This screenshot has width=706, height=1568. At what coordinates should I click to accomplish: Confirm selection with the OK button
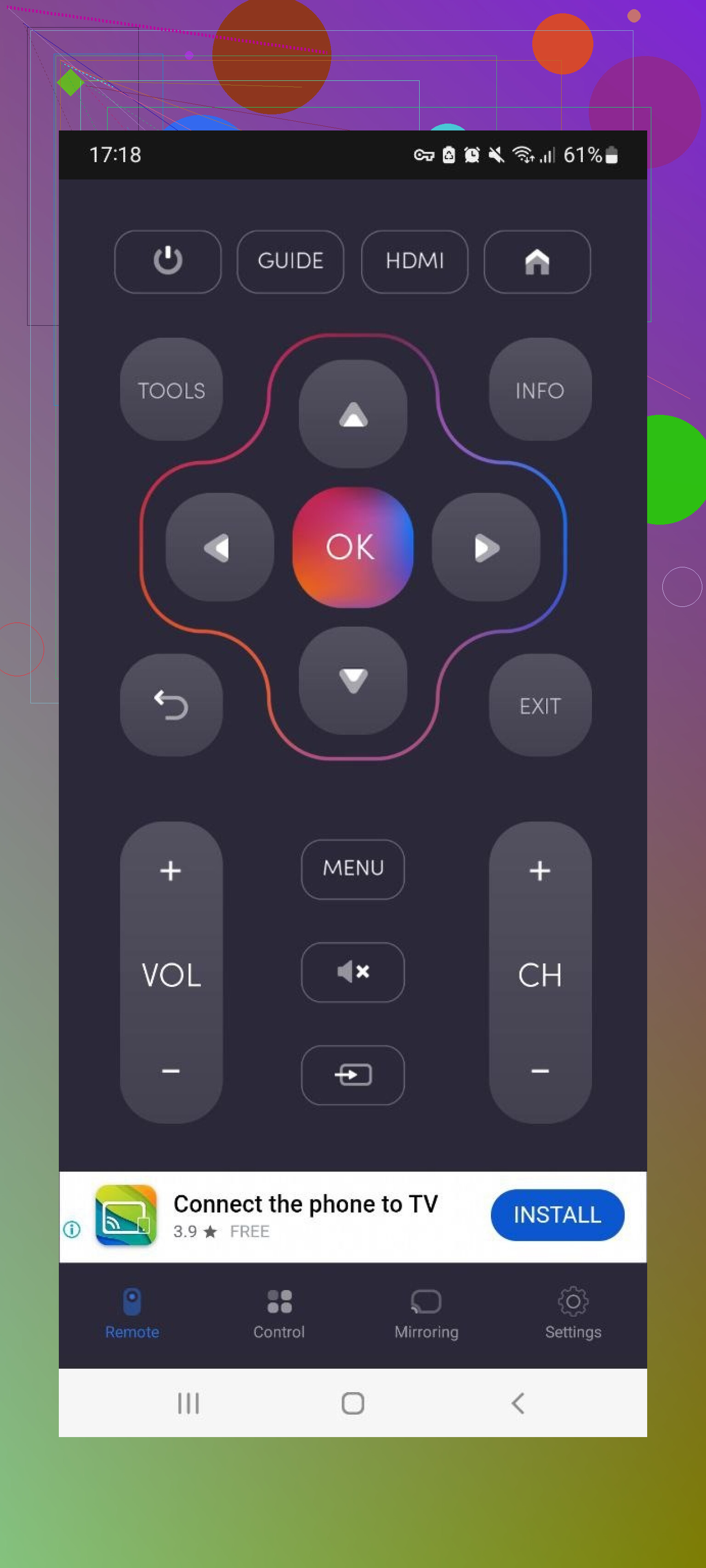pyautogui.click(x=352, y=547)
